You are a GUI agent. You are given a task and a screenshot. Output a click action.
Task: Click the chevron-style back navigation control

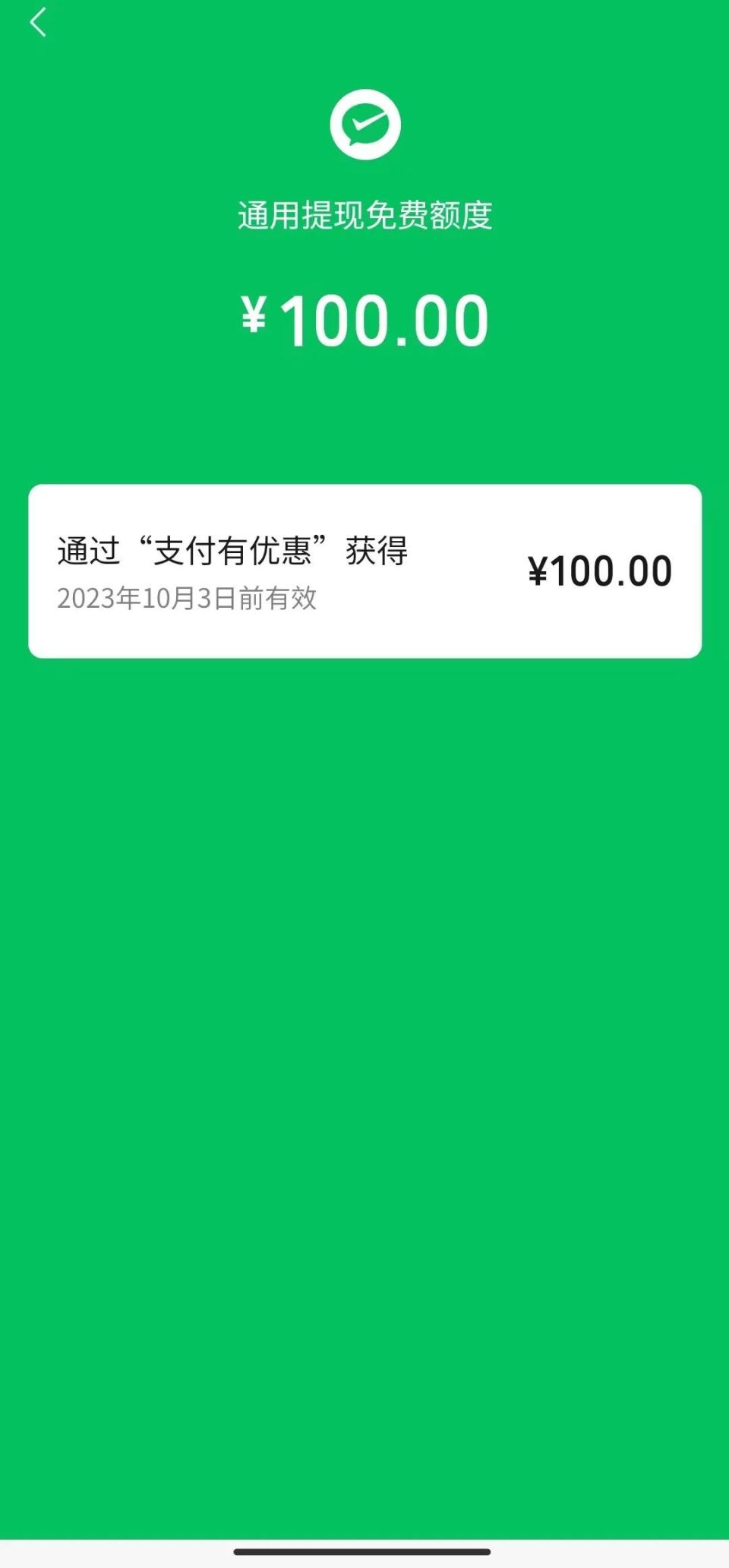(x=39, y=23)
